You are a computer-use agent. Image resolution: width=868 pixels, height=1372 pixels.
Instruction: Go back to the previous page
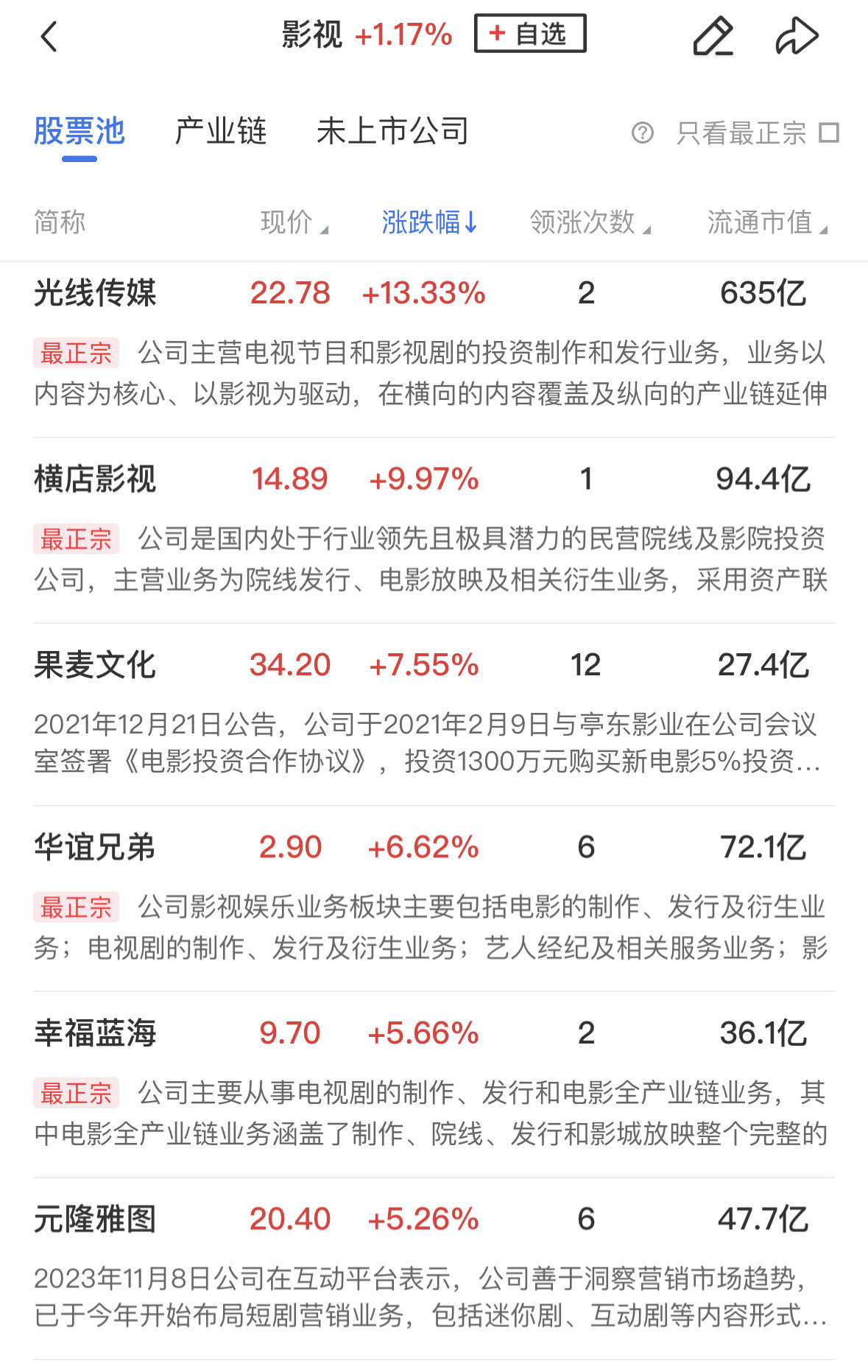[49, 36]
